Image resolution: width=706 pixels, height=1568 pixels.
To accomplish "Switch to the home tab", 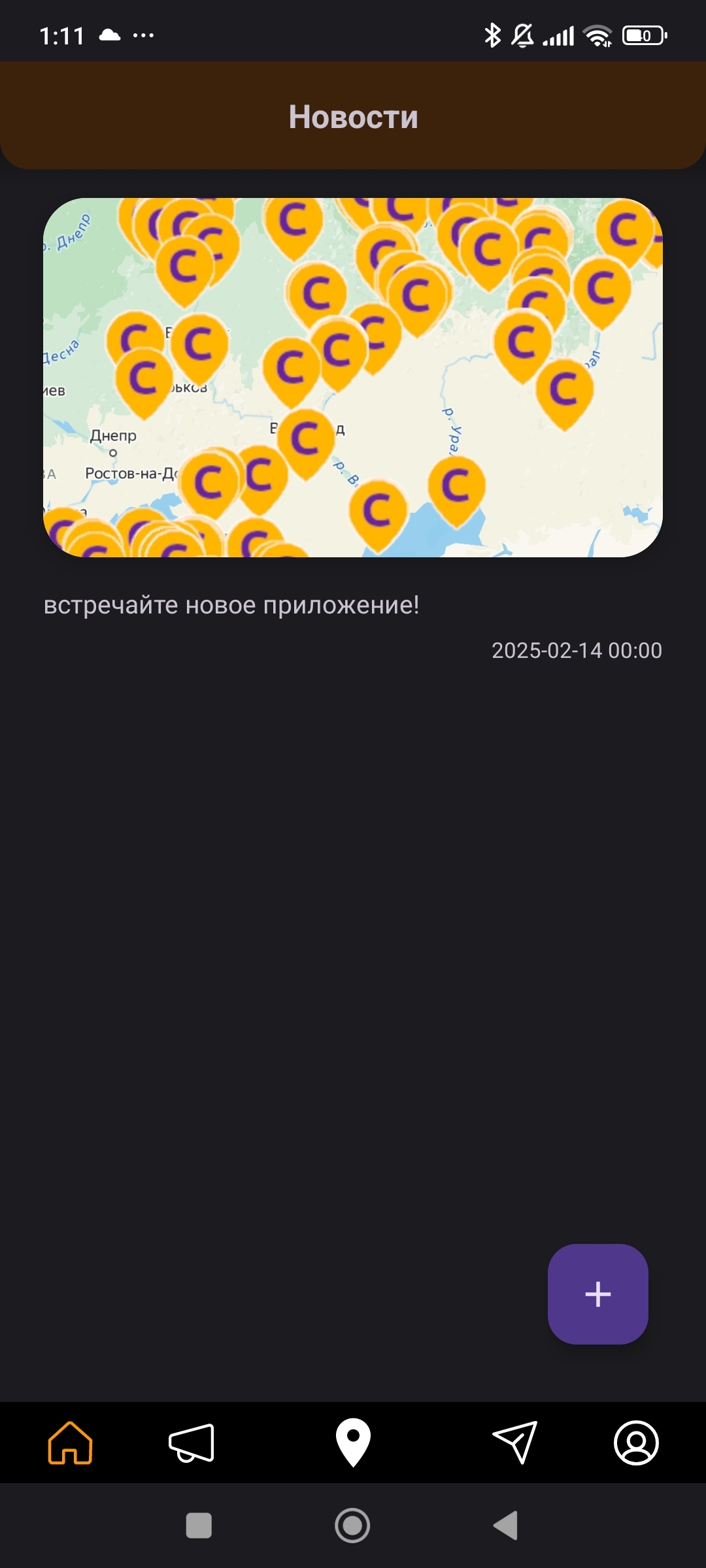I will [70, 1443].
